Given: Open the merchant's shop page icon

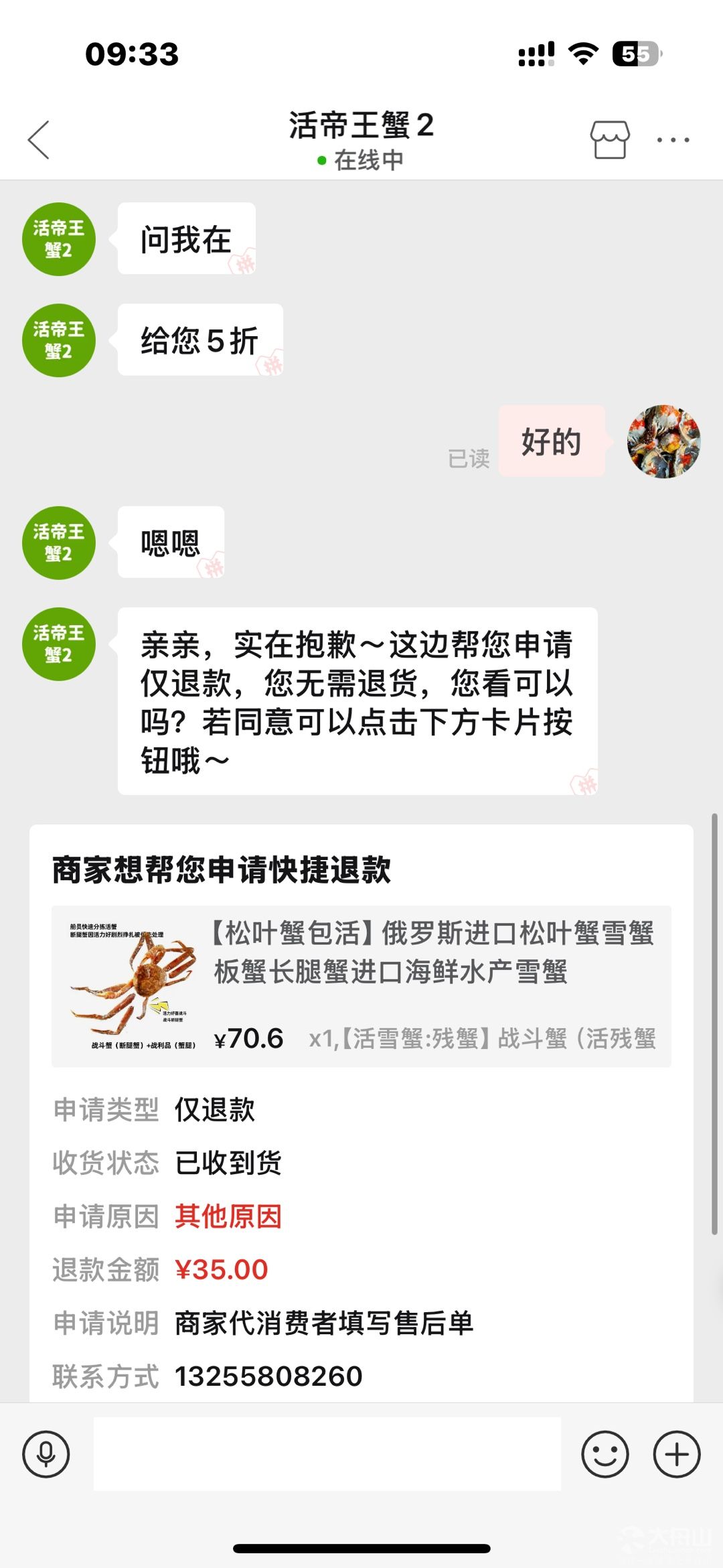Looking at the screenshot, I should point(610,139).
